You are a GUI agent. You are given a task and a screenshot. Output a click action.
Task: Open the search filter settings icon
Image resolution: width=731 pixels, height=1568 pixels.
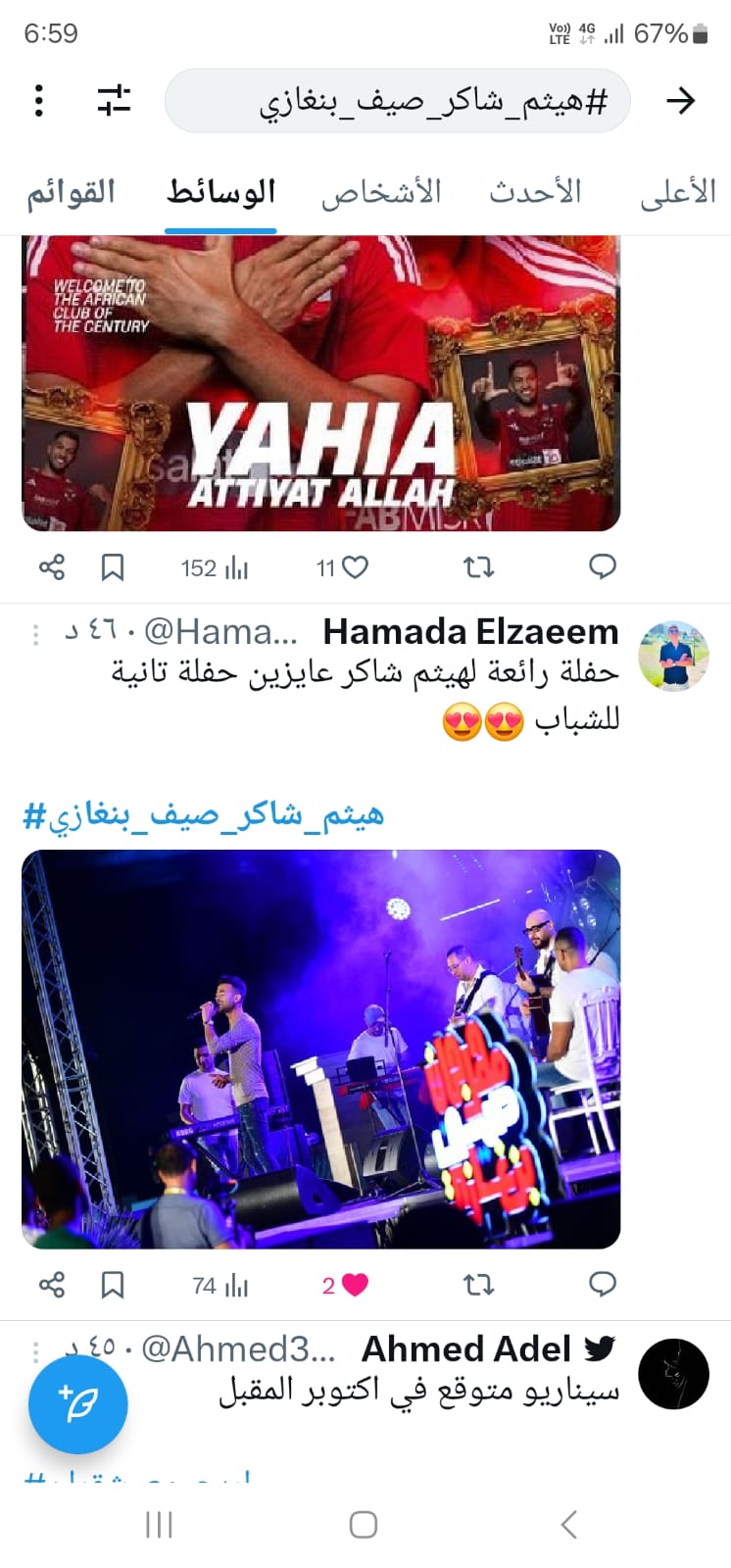pos(114,100)
